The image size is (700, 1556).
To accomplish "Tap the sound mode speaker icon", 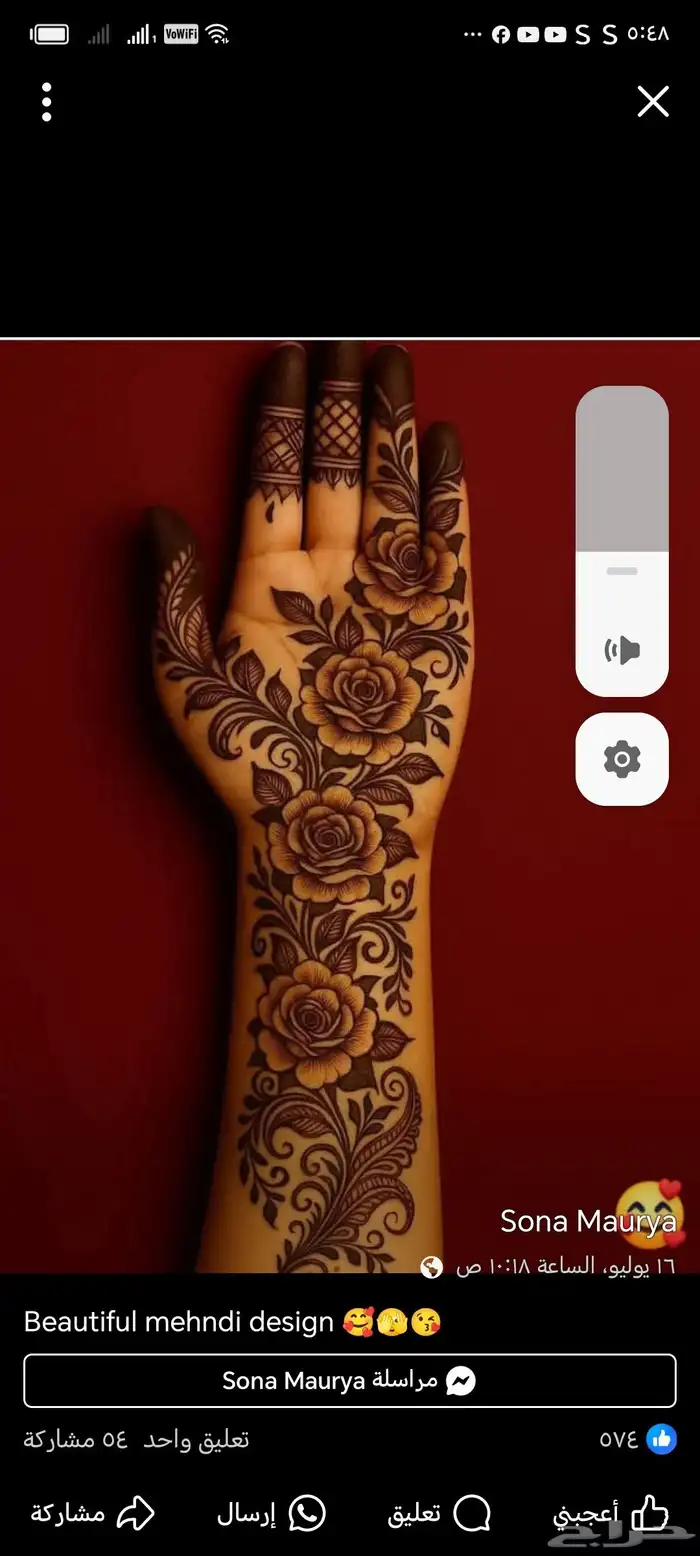I will (621, 650).
